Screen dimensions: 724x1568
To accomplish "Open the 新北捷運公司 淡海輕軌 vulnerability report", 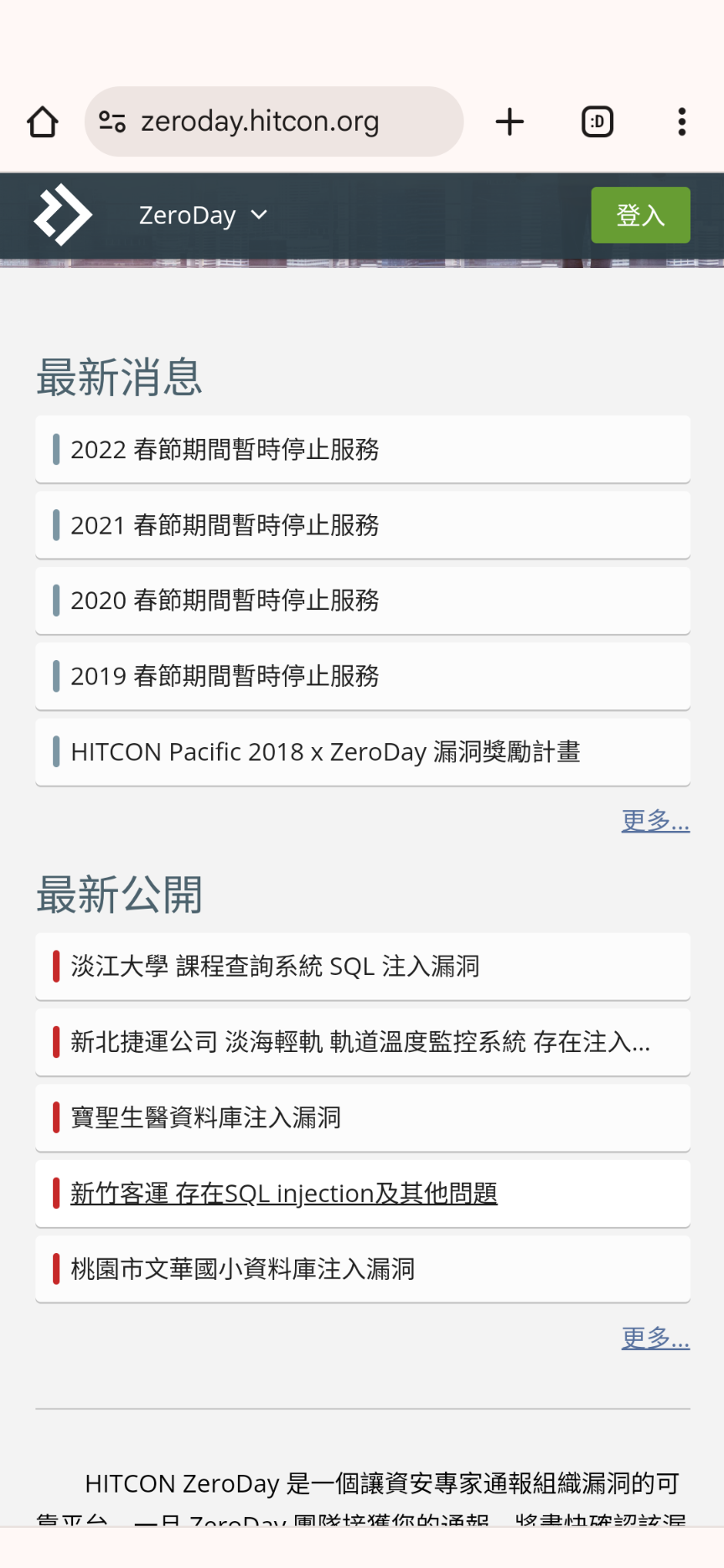I will point(360,1042).
